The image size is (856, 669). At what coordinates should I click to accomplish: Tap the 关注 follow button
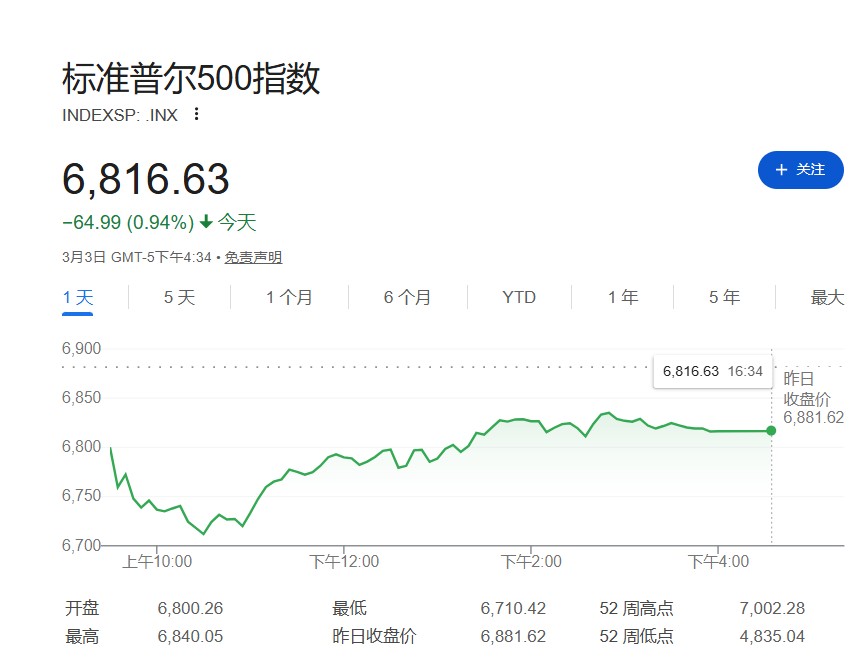(800, 170)
